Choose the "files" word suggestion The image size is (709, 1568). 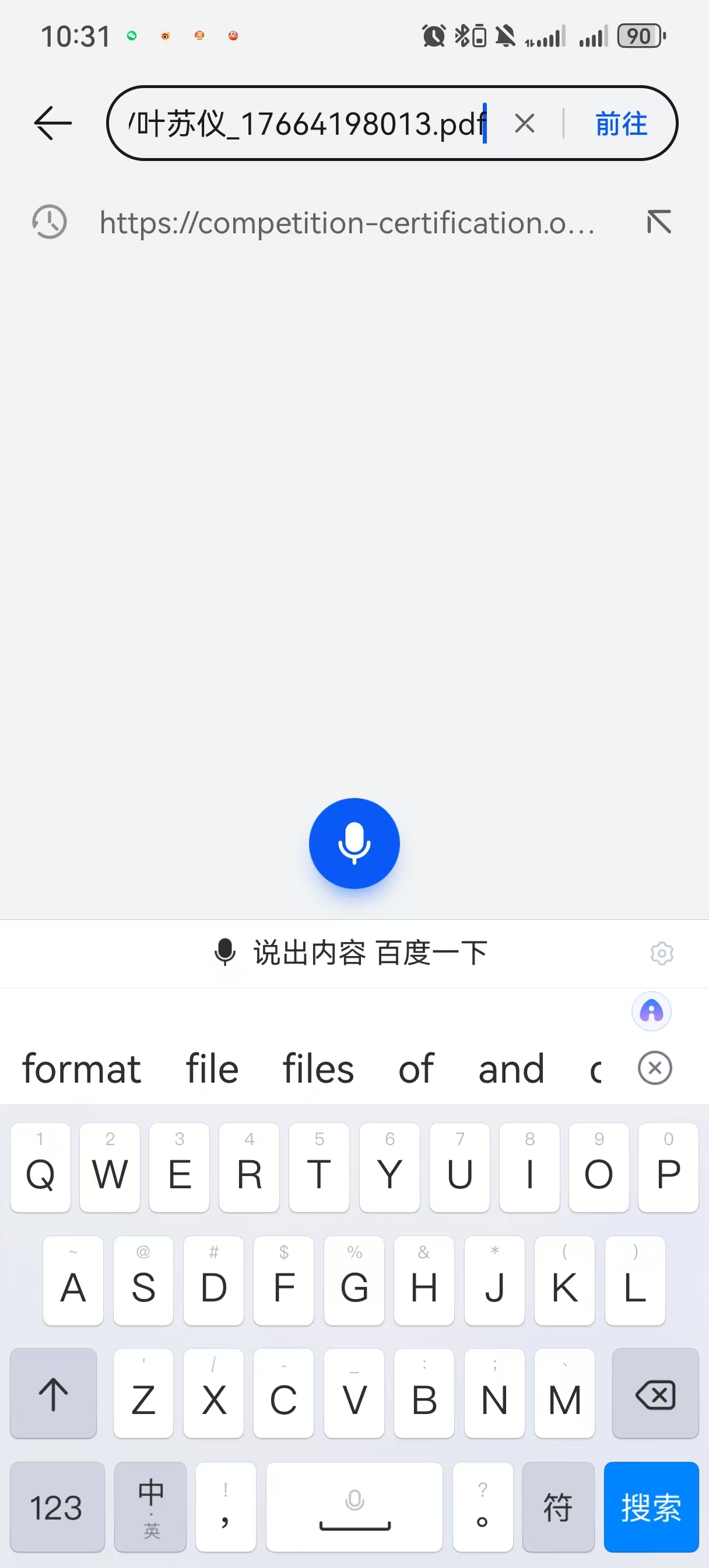pyautogui.click(x=318, y=1069)
